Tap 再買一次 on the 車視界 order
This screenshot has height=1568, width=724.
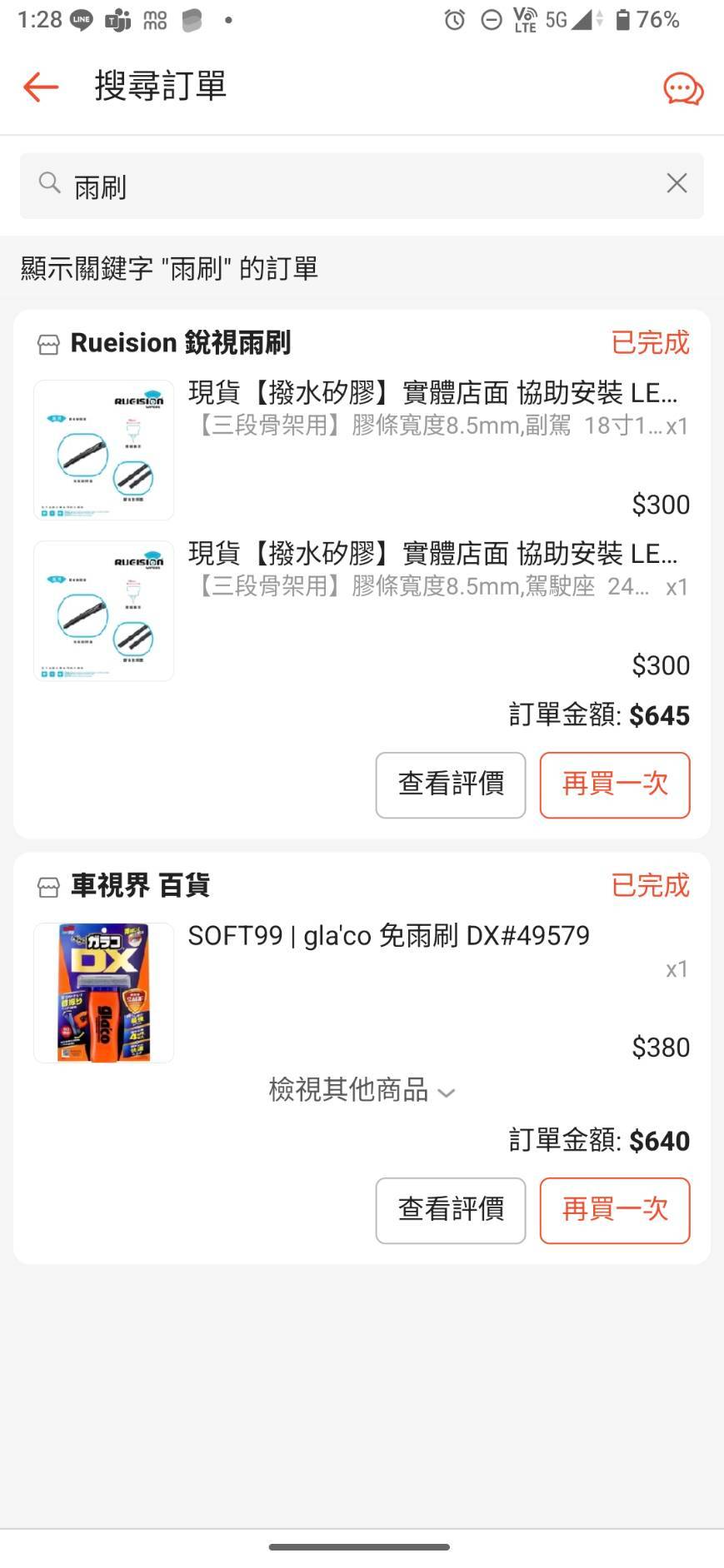(614, 1210)
